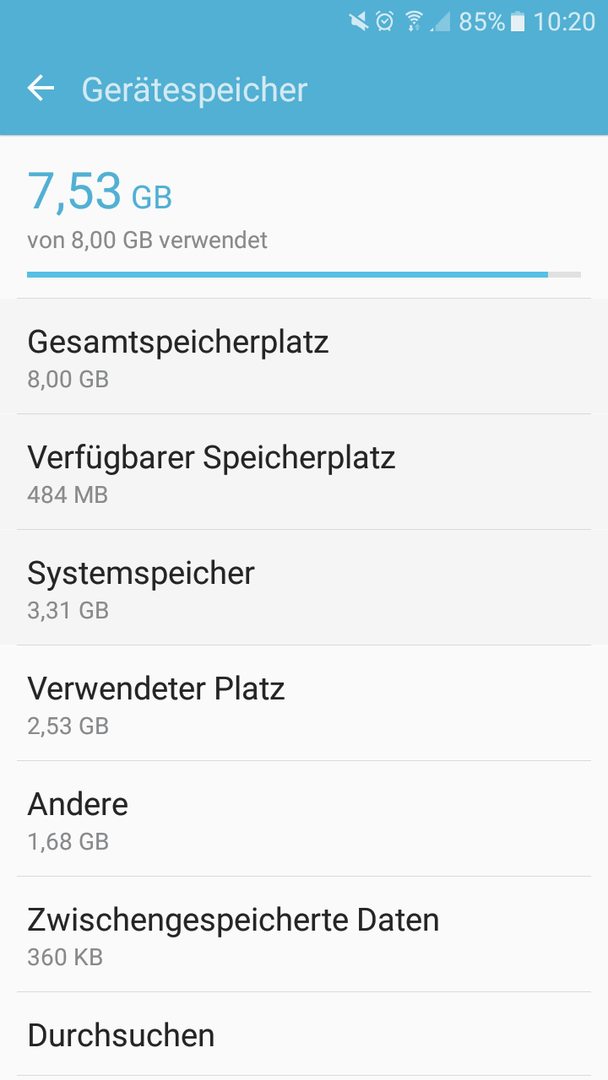Viewport: 608px width, 1080px height.
Task: Select Zwischengespeicherte Daten to clear cache
Action: tap(304, 935)
